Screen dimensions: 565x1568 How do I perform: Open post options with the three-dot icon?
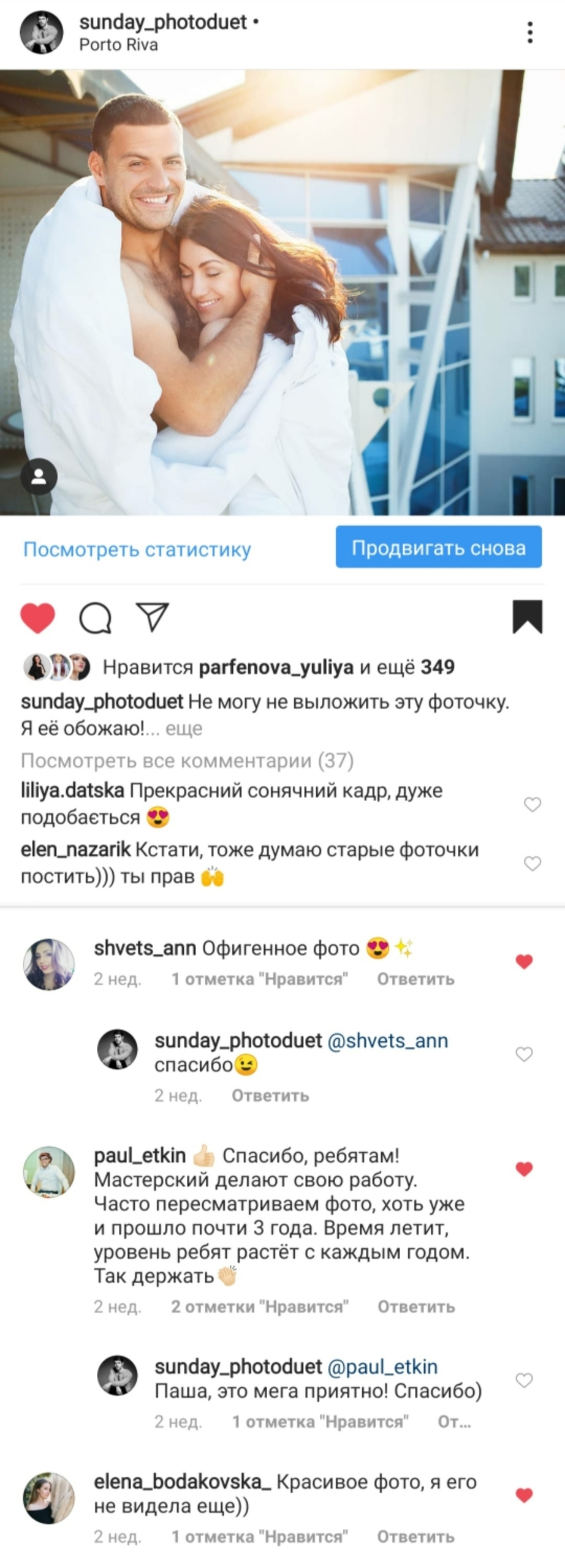531,31
